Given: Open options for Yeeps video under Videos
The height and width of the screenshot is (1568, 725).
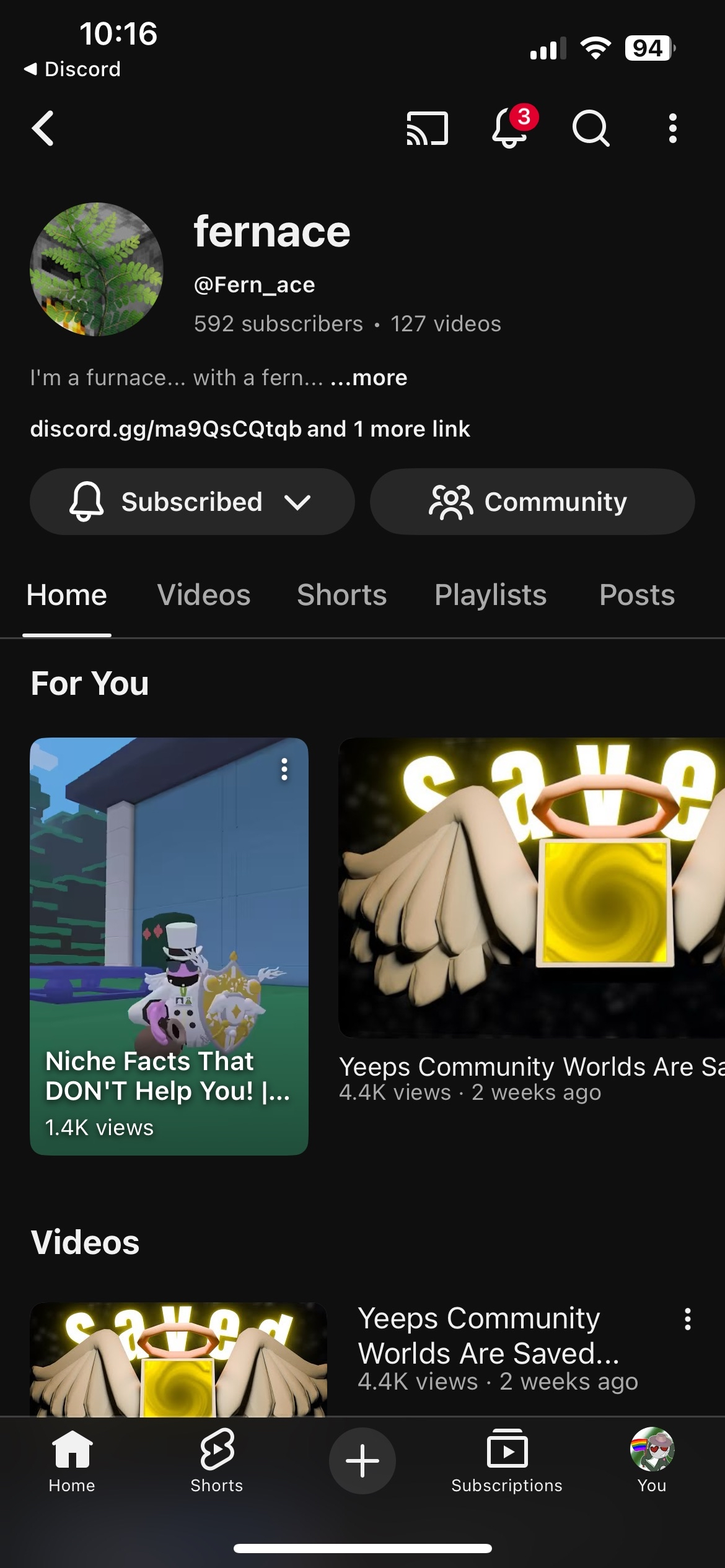Looking at the screenshot, I should [687, 1320].
